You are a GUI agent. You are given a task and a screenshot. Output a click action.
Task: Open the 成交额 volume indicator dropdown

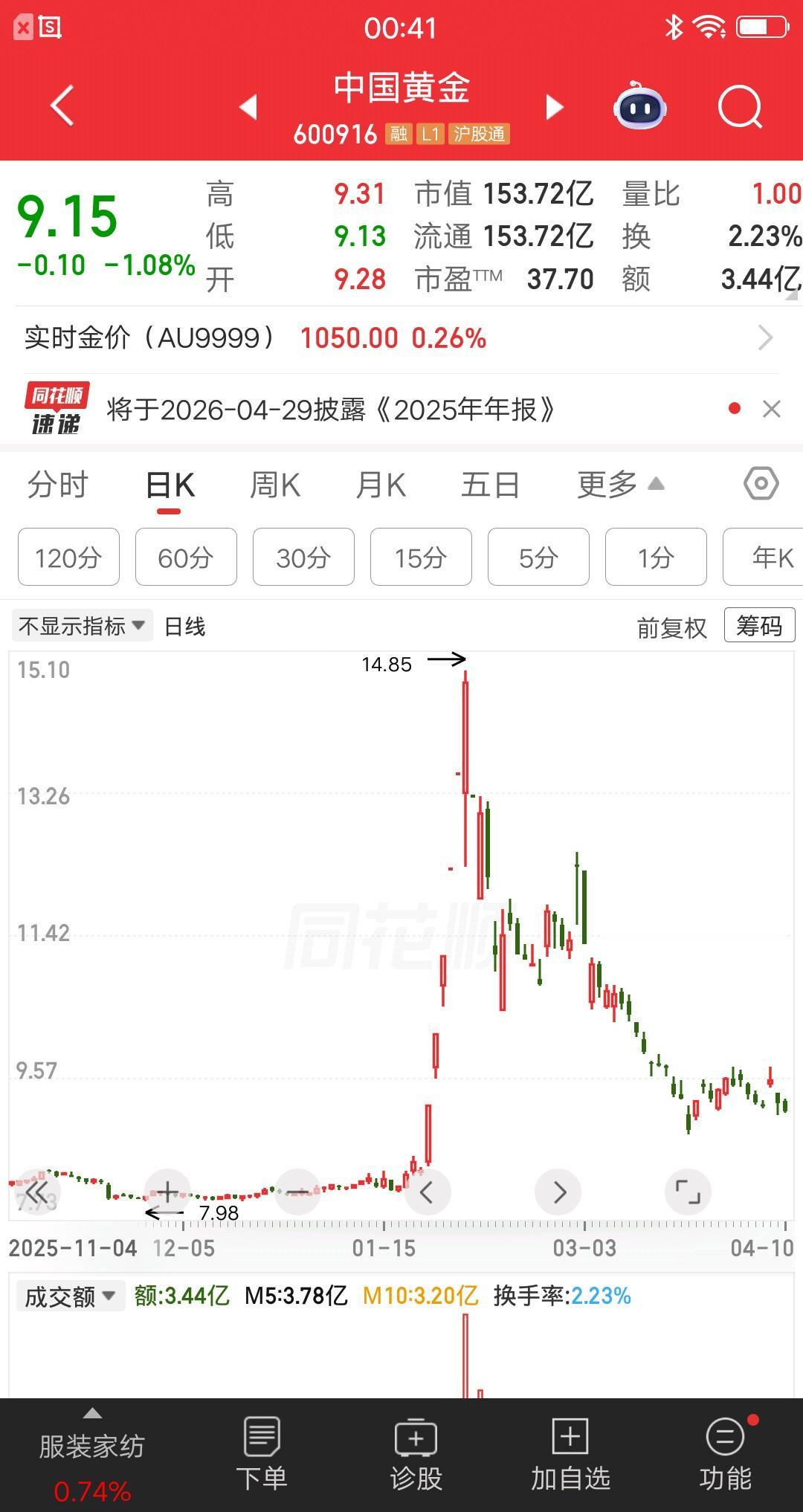(x=71, y=1295)
